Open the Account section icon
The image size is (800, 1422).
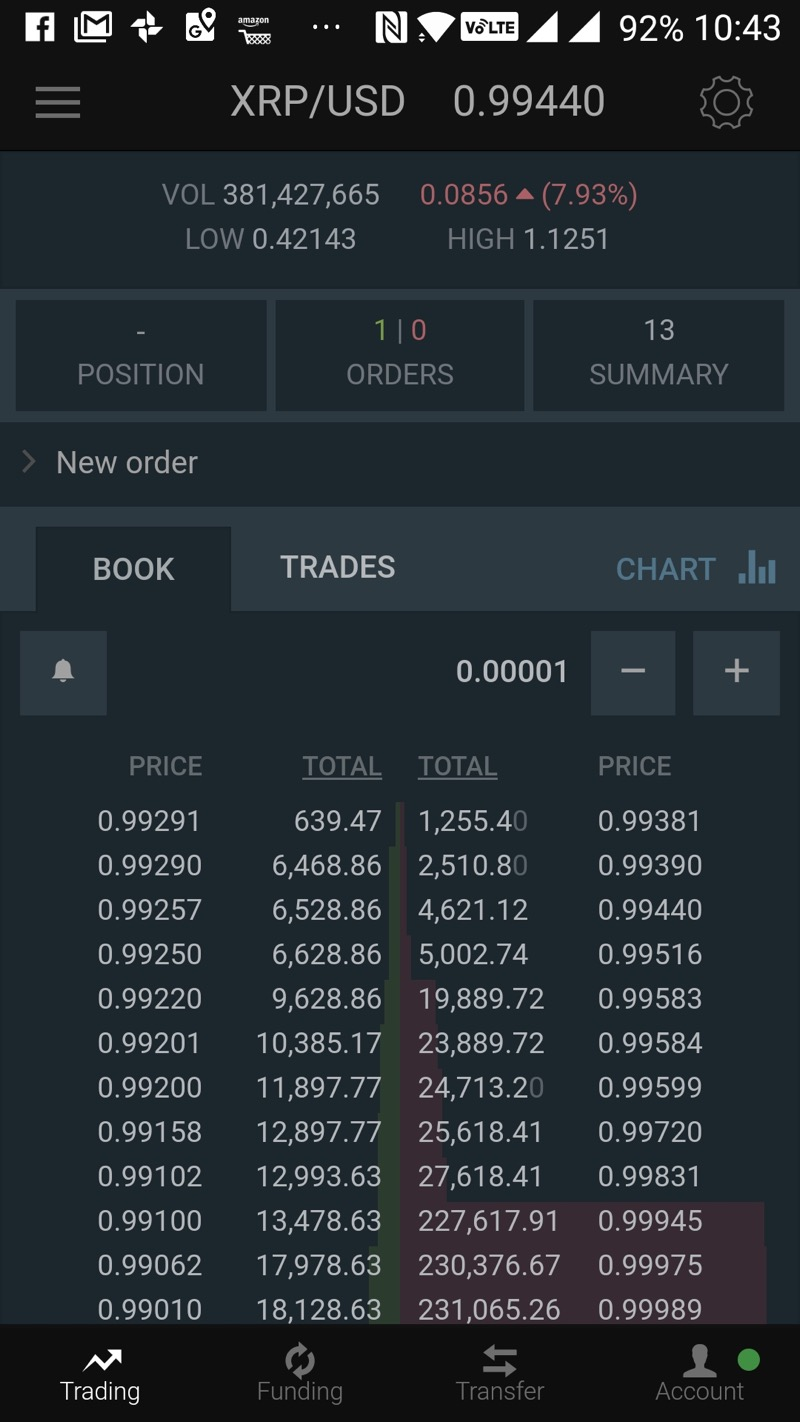point(699,1360)
